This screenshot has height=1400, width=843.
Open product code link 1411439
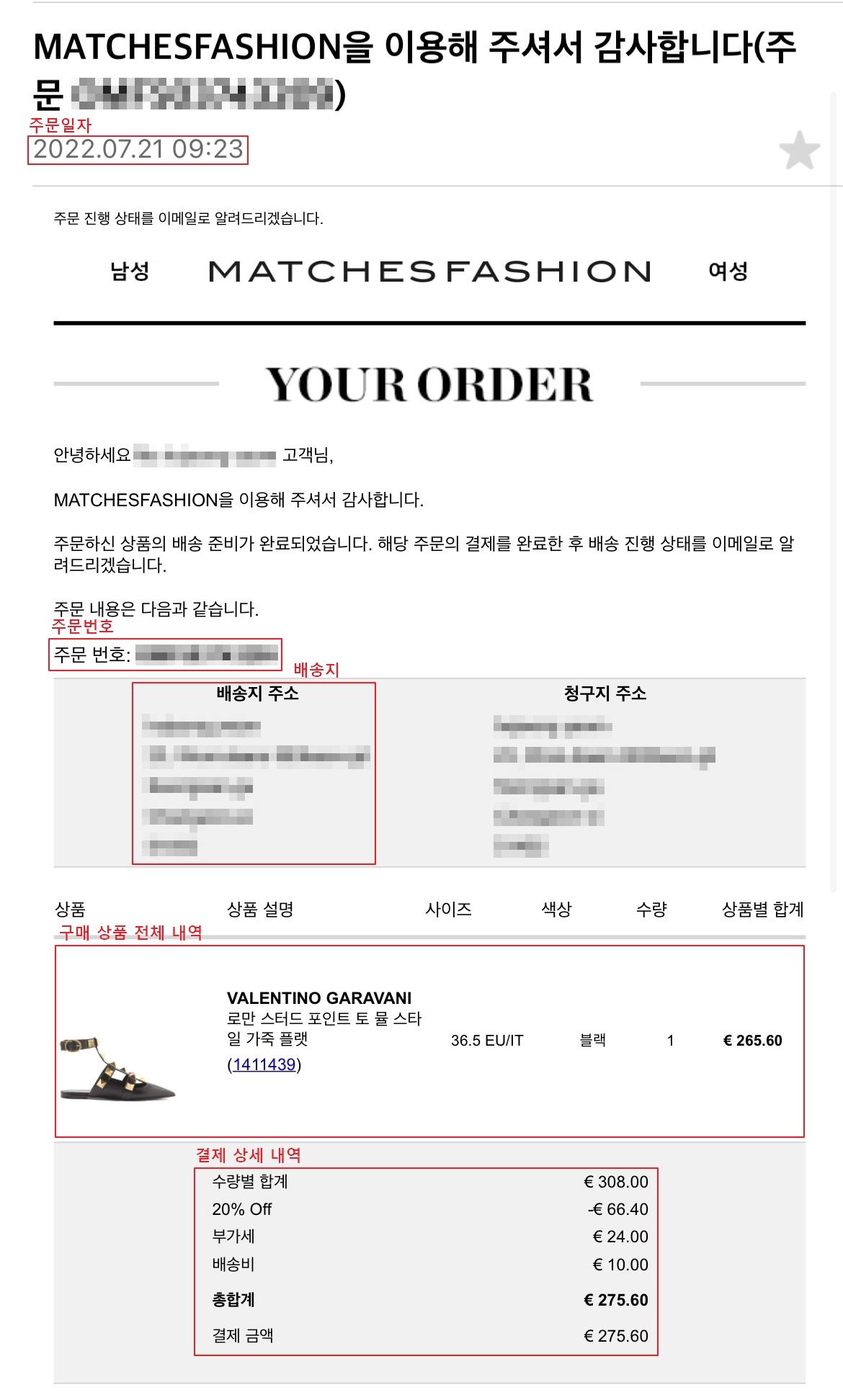point(264,1064)
